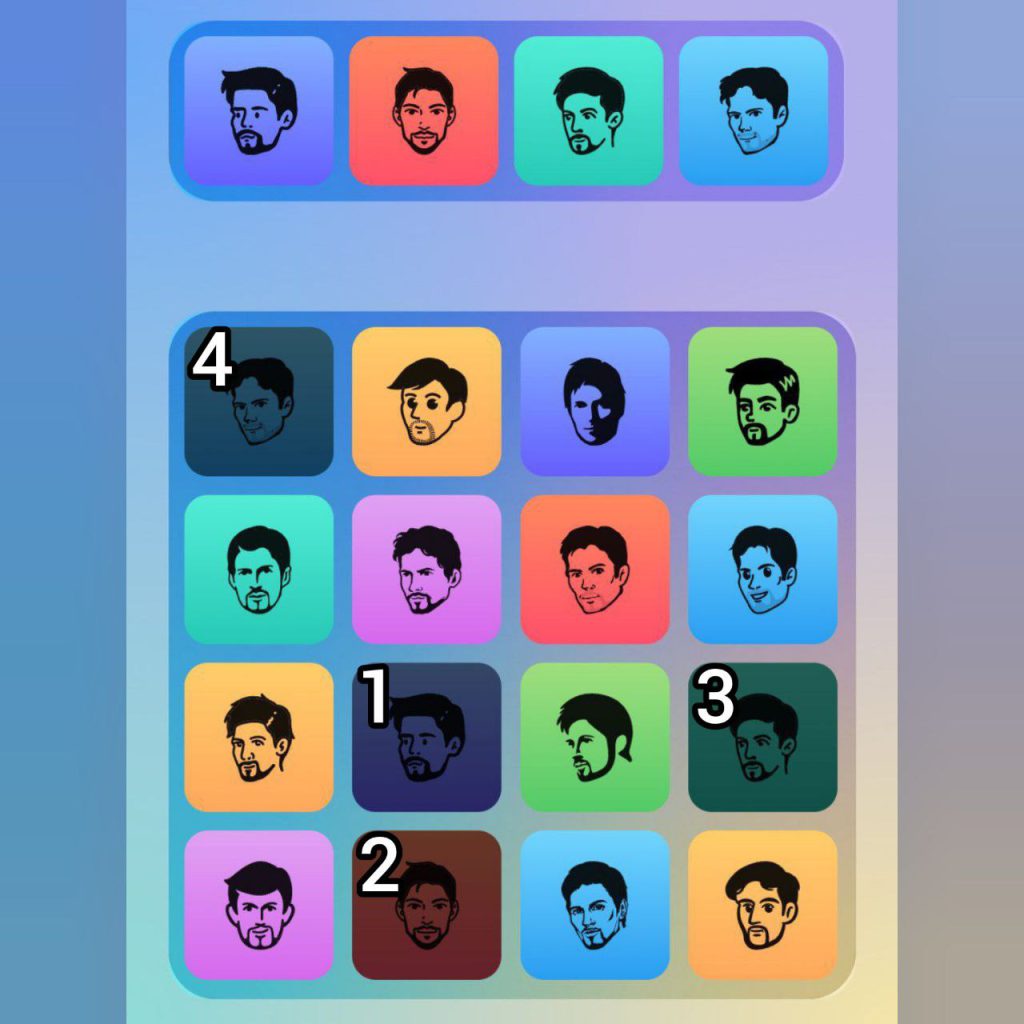Deselect the dark face tile numbered 1
The image size is (1024, 1024).
tap(426, 737)
